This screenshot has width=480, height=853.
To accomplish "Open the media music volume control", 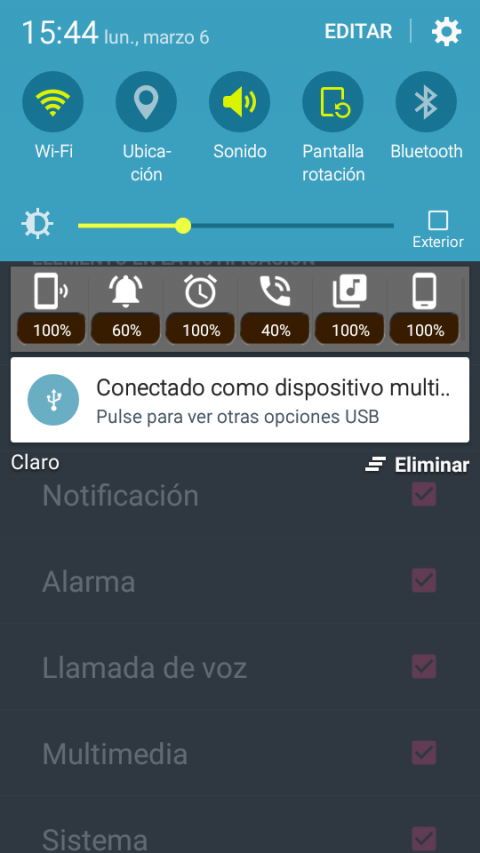I will tap(350, 308).
